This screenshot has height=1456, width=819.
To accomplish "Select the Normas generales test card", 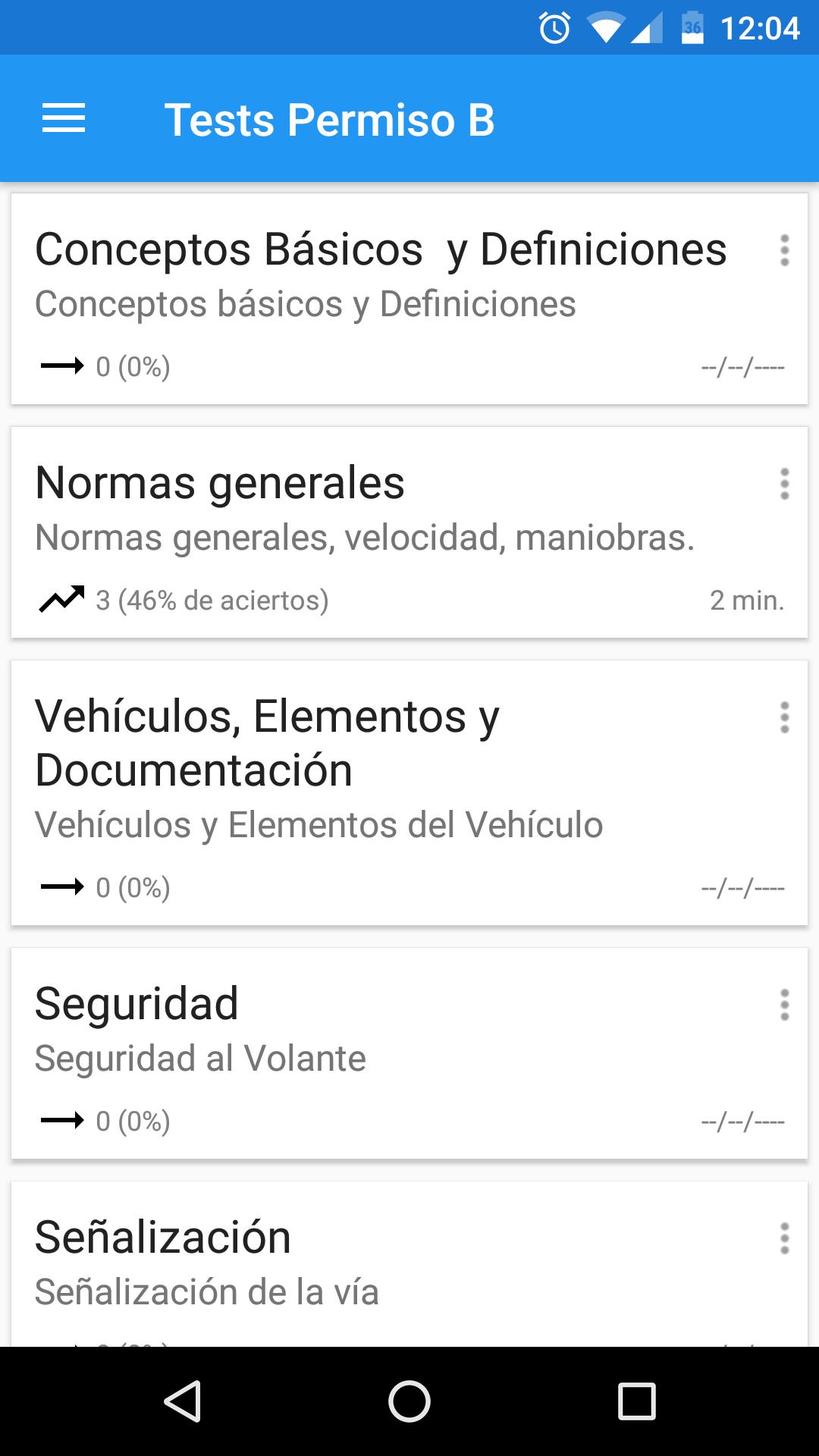I will coord(409,532).
